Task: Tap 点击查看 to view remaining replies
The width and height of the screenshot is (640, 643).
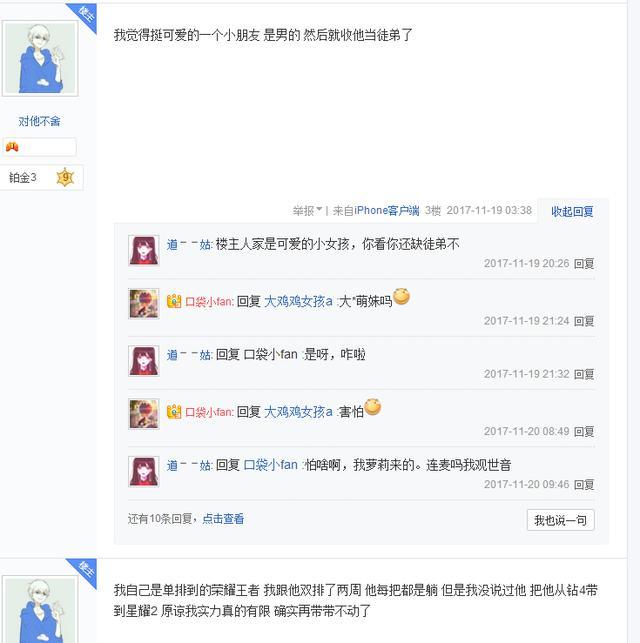Action: tap(223, 519)
